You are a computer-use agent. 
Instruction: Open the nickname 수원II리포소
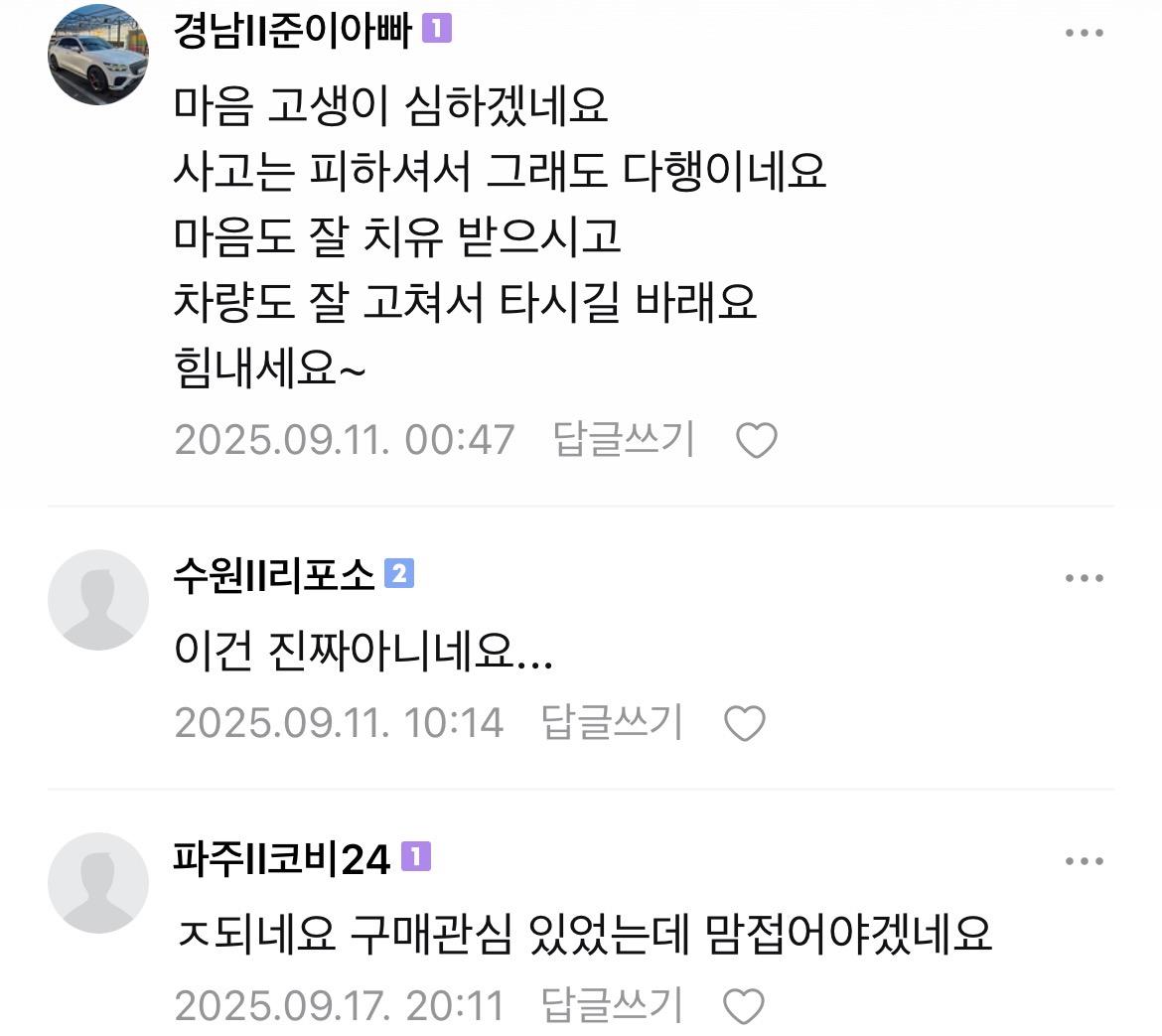[274, 576]
